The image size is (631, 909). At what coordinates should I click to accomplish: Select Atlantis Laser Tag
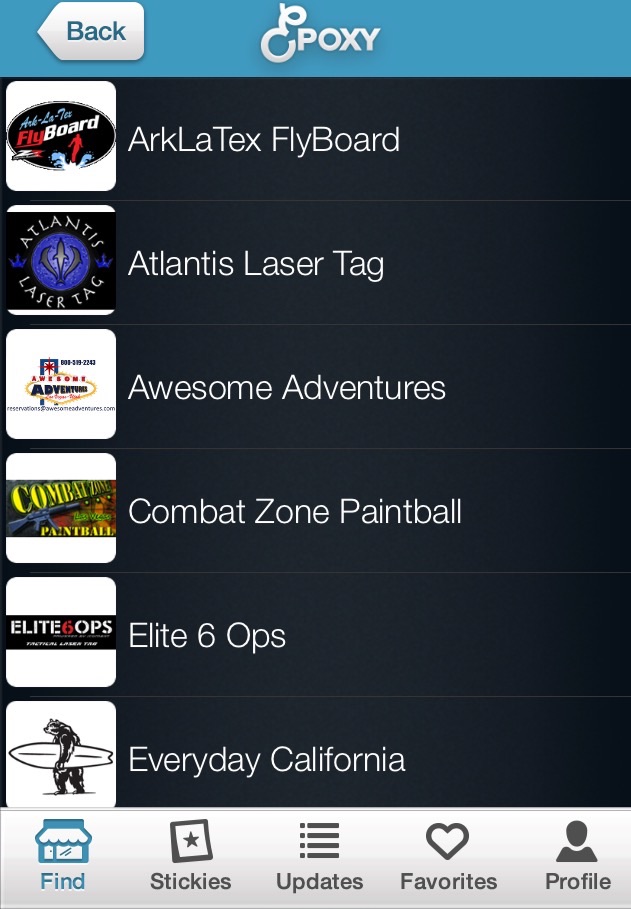click(x=256, y=263)
